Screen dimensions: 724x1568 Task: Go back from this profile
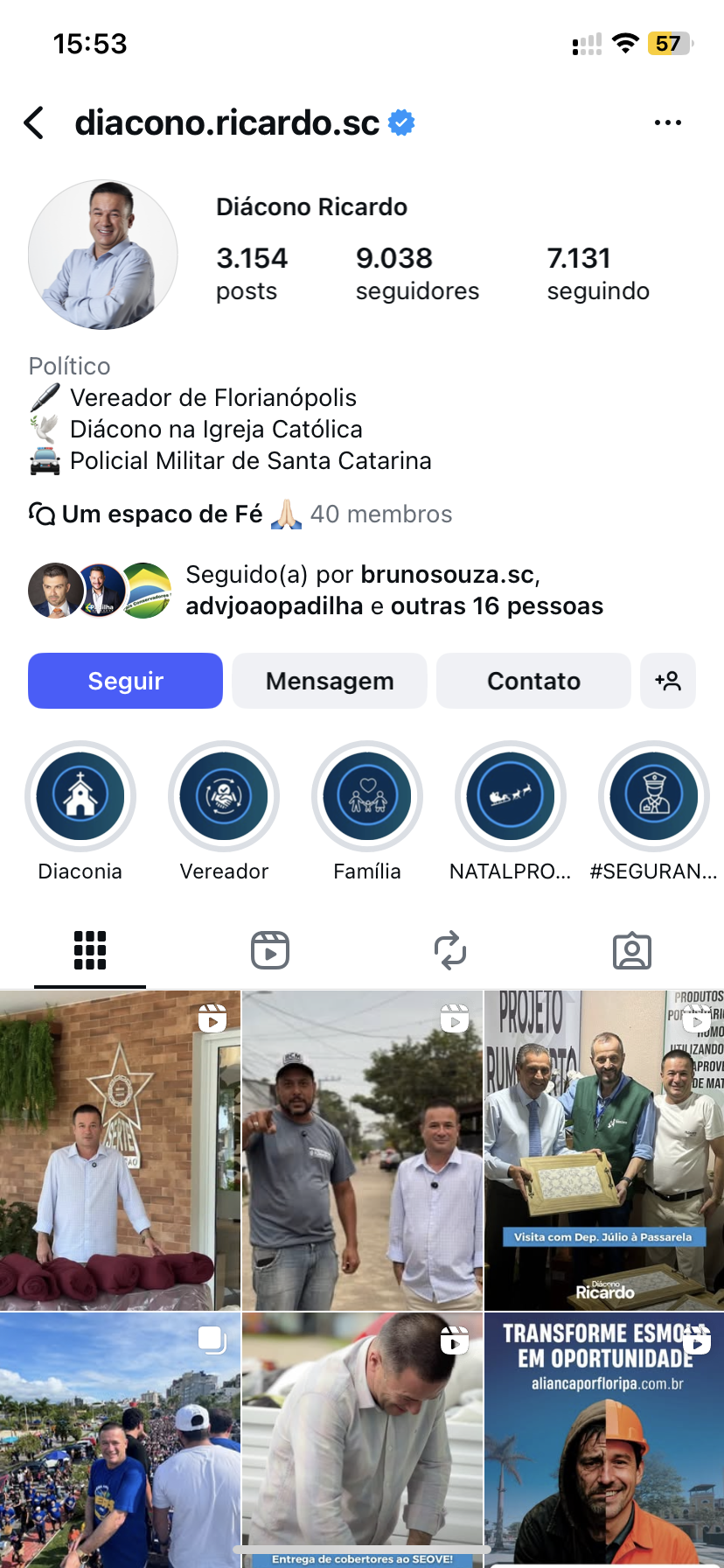click(35, 123)
